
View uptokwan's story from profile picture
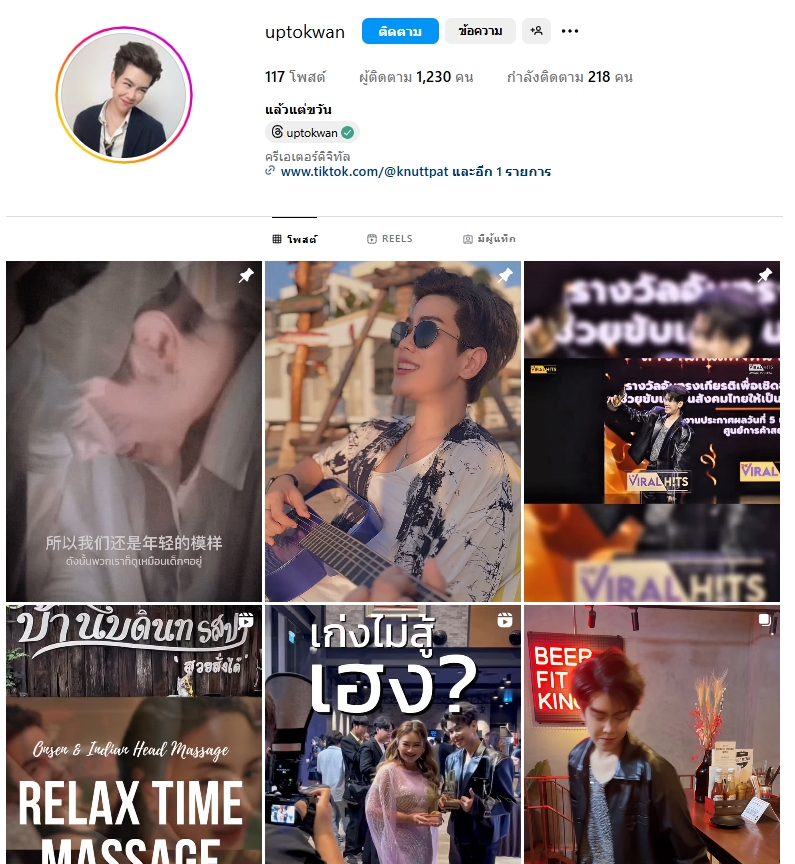click(125, 95)
